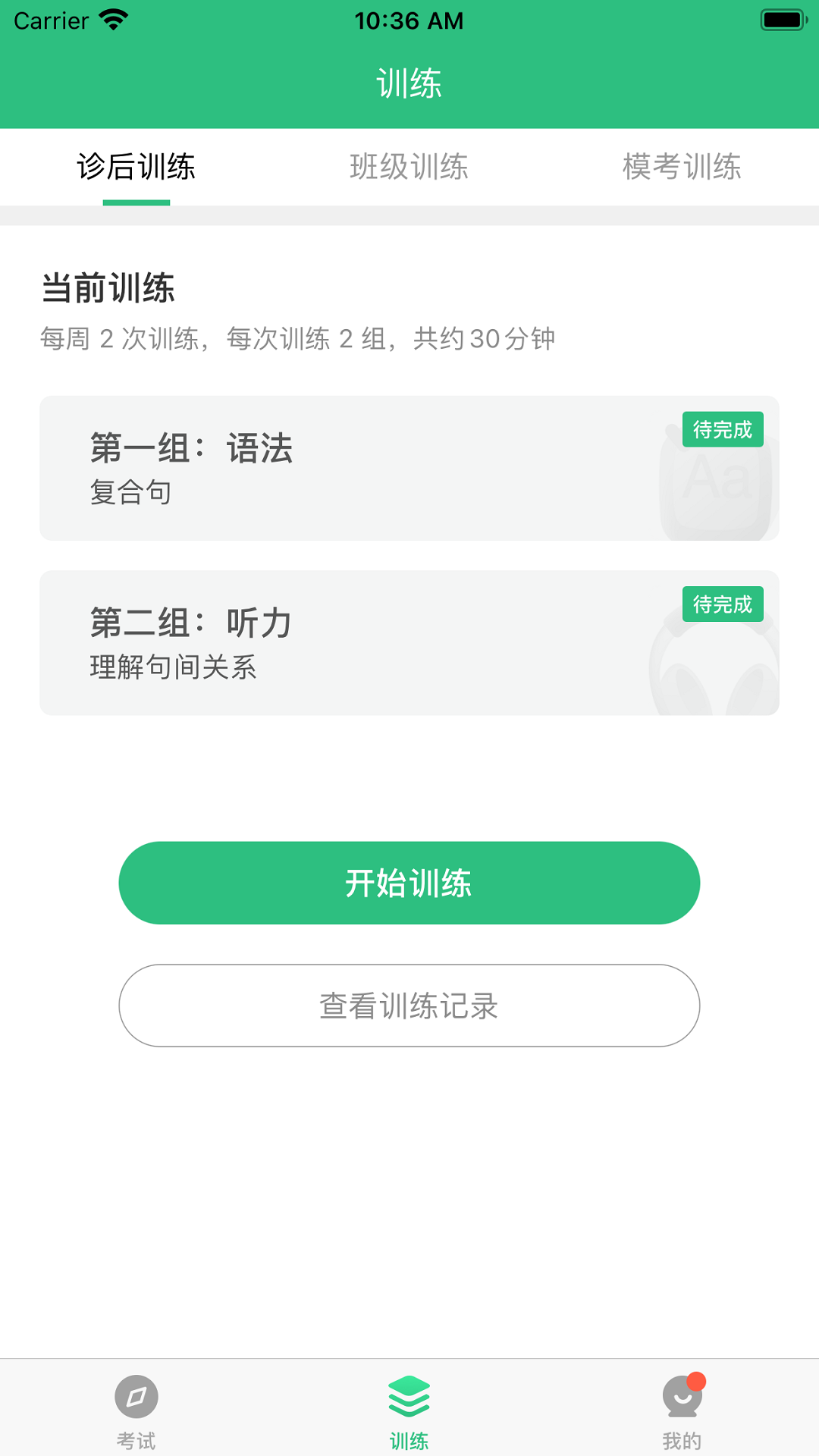Toggle the 待完成 badge on listening group
The image size is (819, 1456).
722,604
